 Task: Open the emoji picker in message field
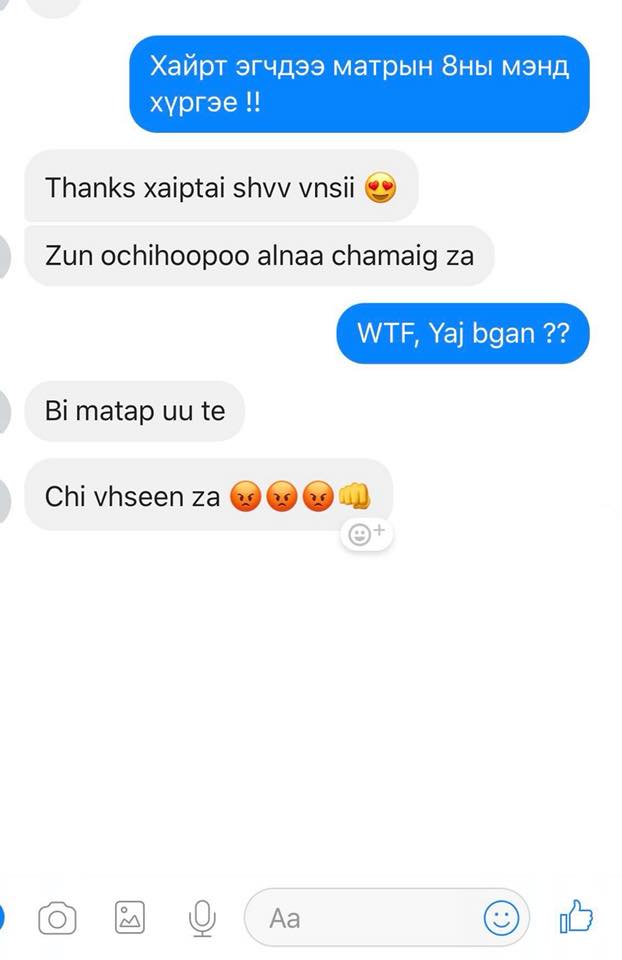click(501, 917)
